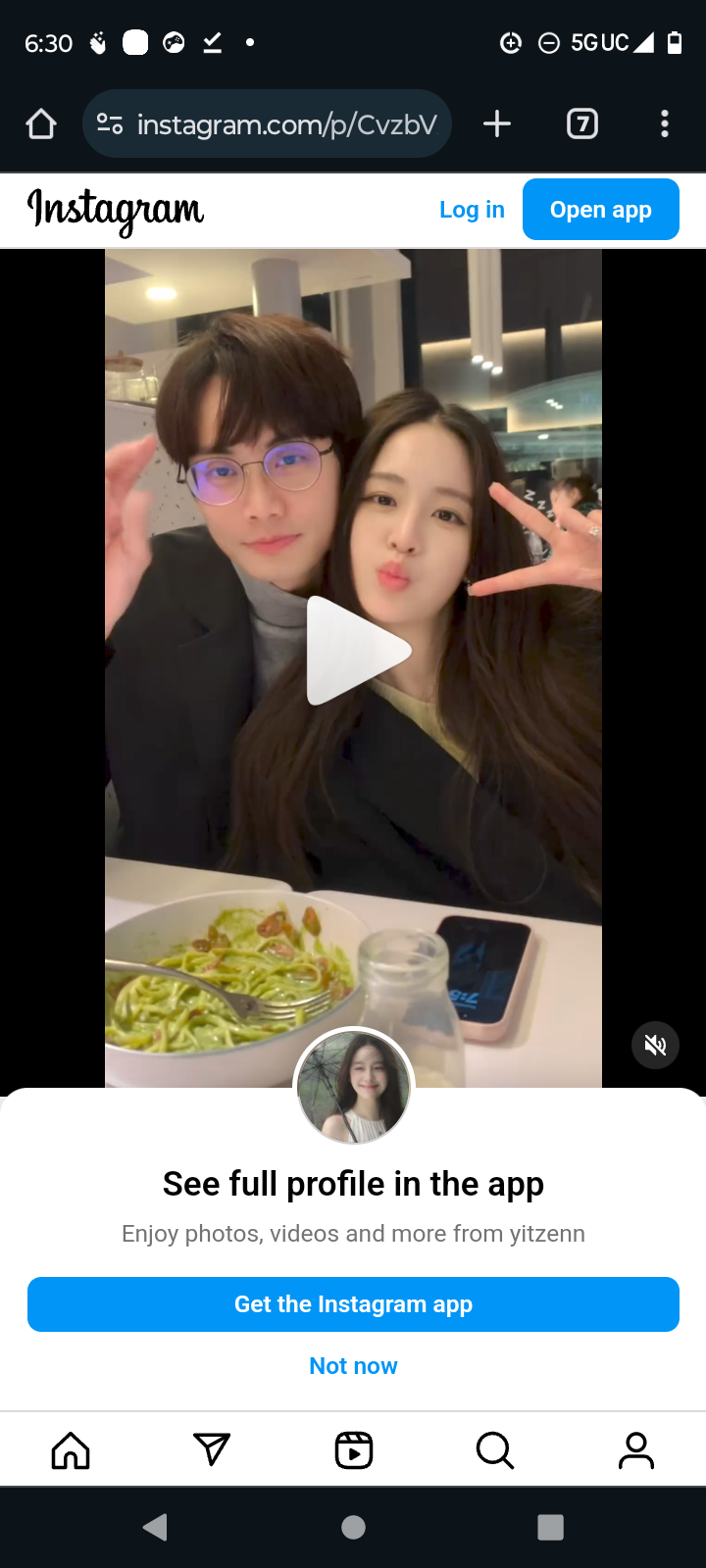This screenshot has width=706, height=1568.
Task: Unmute the video sound
Action: pos(655,1046)
